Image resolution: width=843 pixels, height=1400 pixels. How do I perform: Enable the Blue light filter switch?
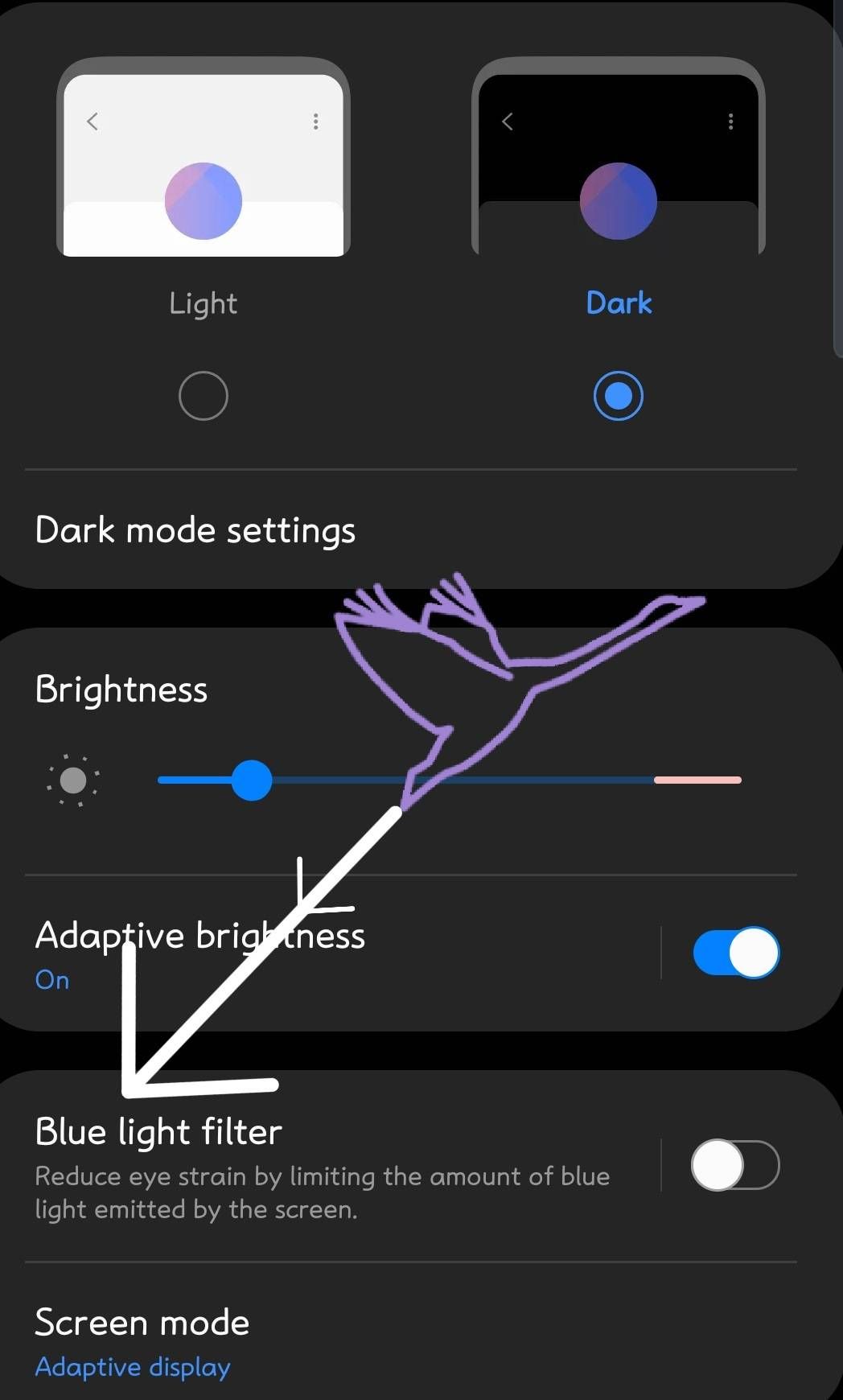pyautogui.click(x=734, y=1165)
